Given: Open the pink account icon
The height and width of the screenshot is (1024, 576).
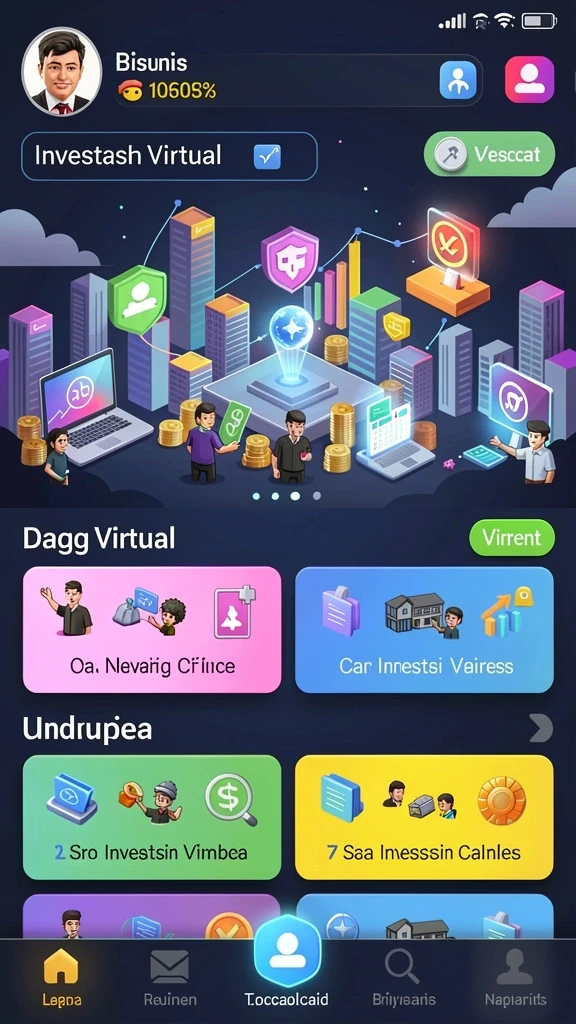Looking at the screenshot, I should coord(530,79).
